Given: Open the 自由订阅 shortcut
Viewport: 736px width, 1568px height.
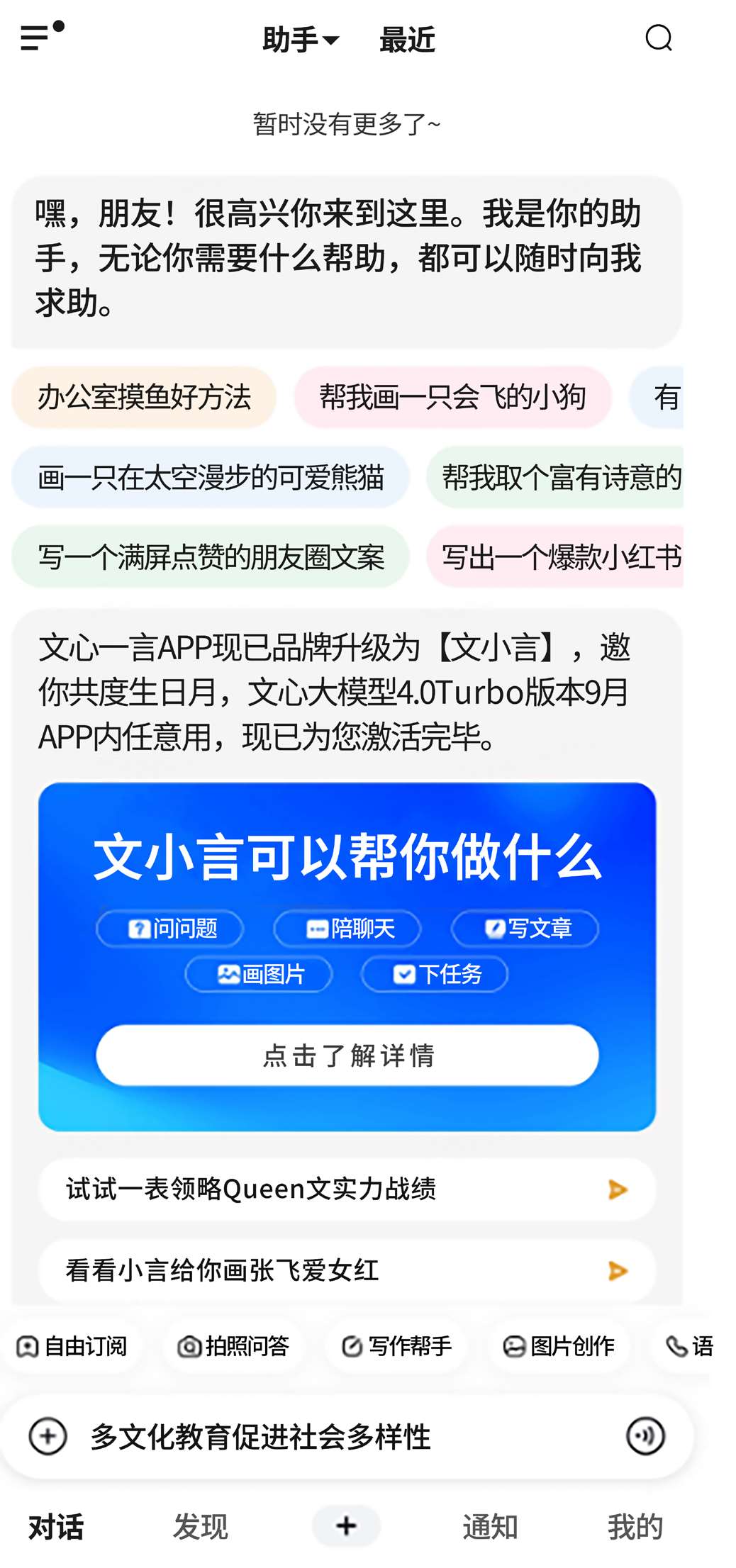Looking at the screenshot, I should (x=72, y=1345).
